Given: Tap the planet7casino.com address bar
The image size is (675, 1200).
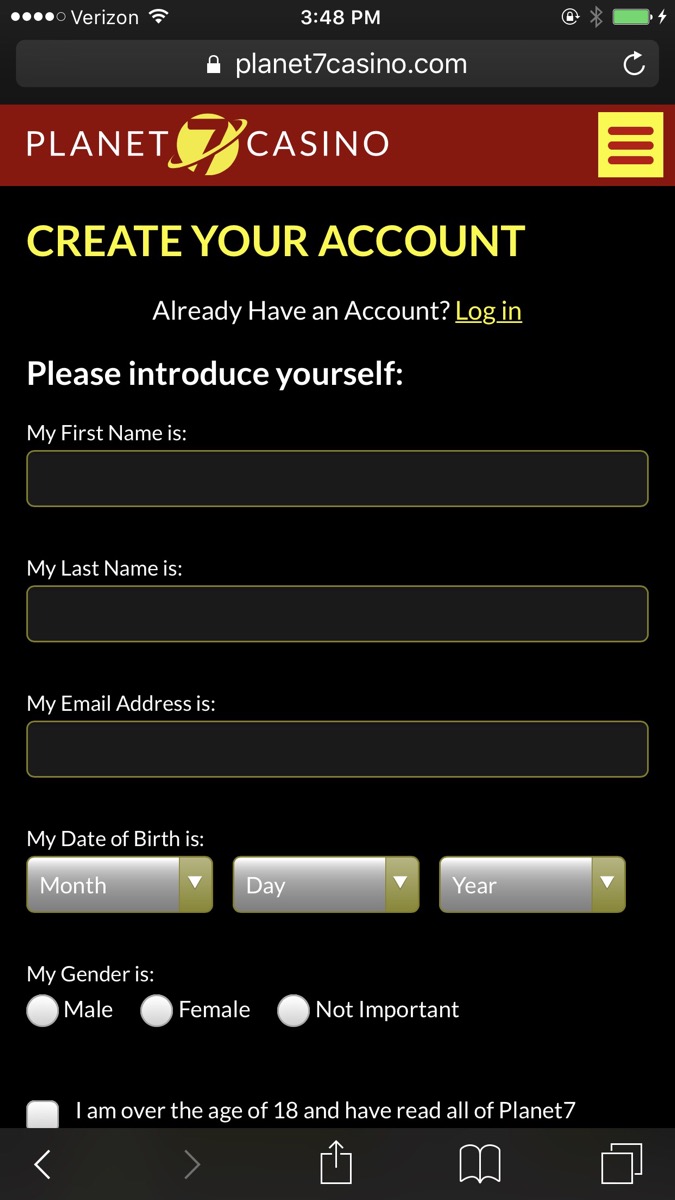Looking at the screenshot, I should click(x=337, y=65).
